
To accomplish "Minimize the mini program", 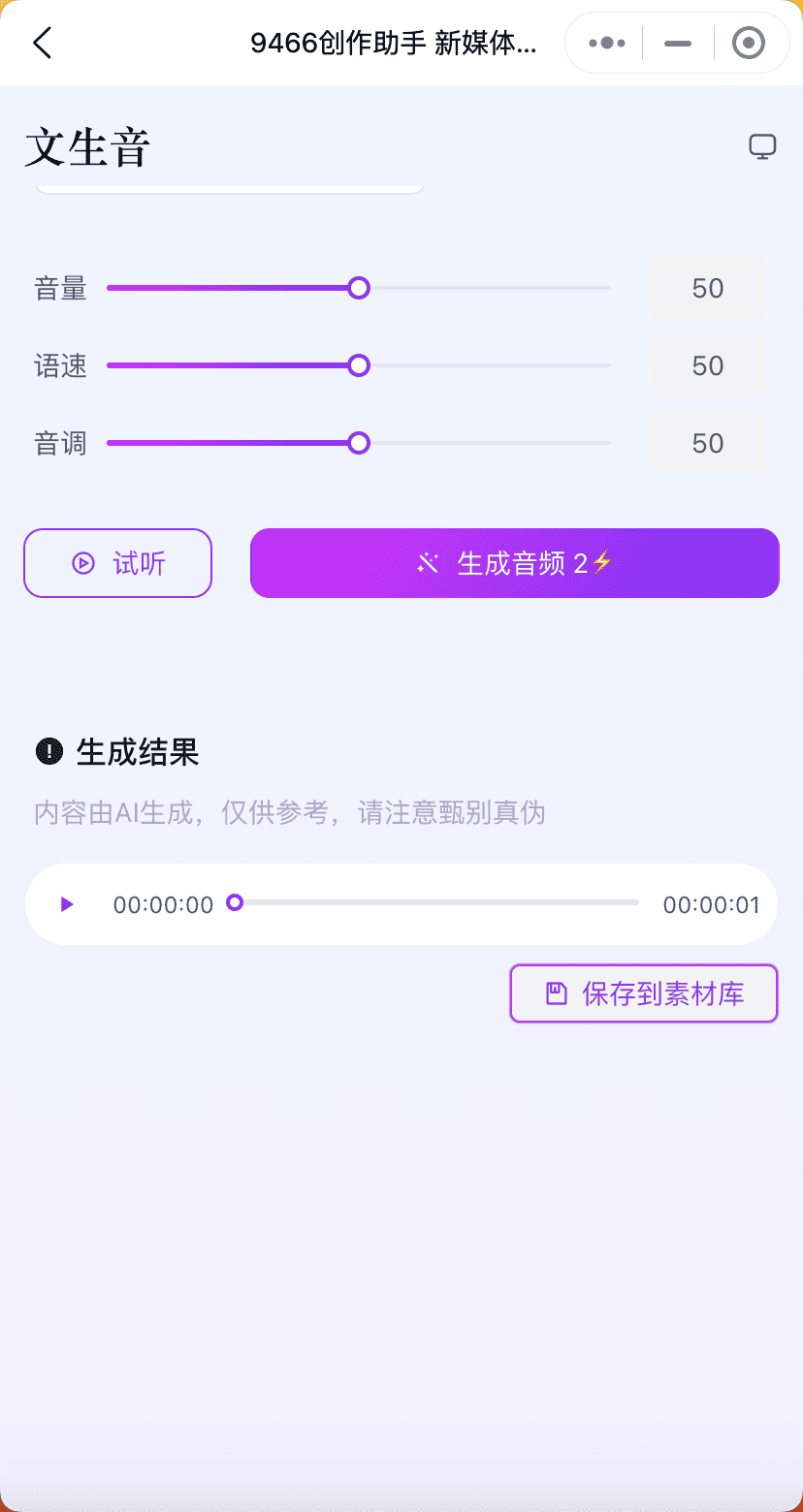I will tap(678, 43).
